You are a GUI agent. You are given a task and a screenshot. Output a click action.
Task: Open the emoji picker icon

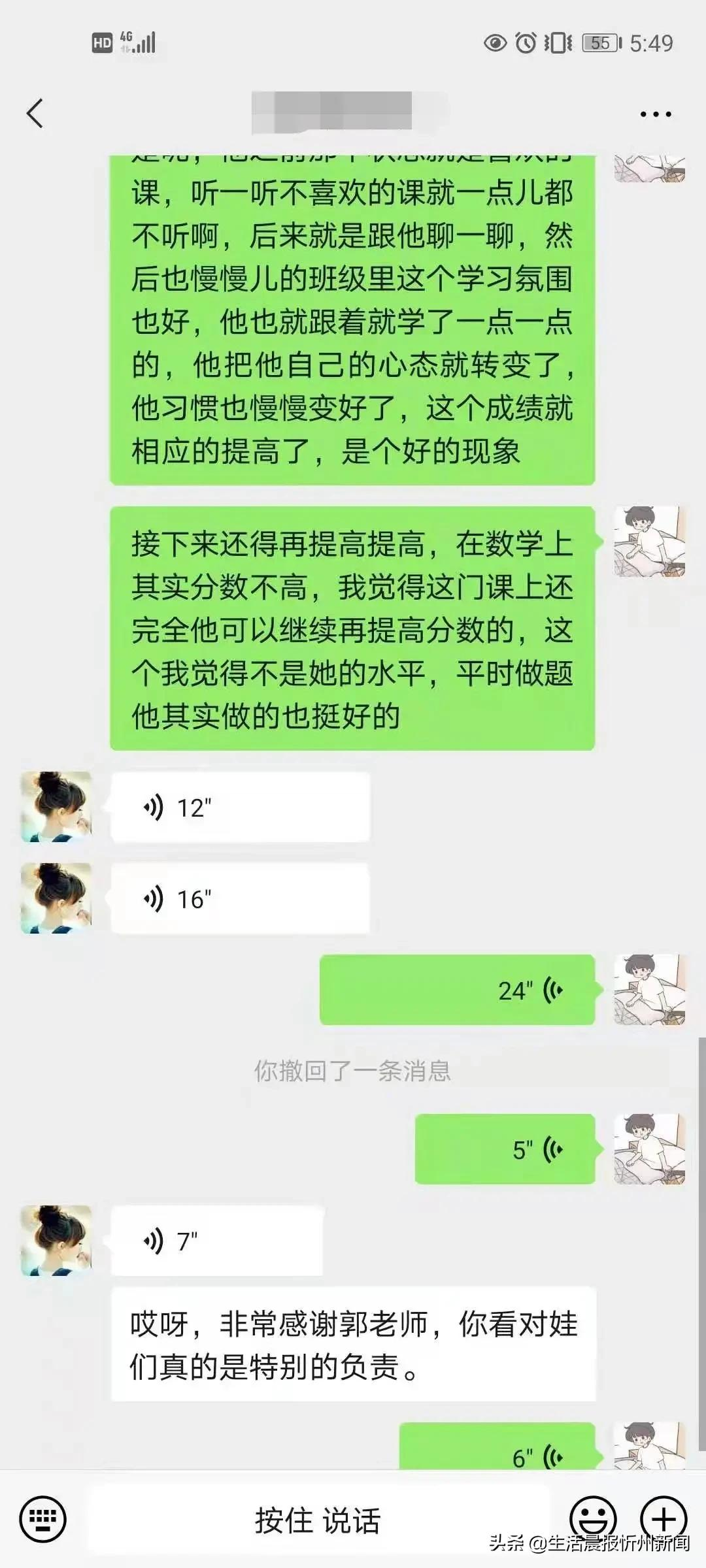pyautogui.click(x=593, y=1515)
